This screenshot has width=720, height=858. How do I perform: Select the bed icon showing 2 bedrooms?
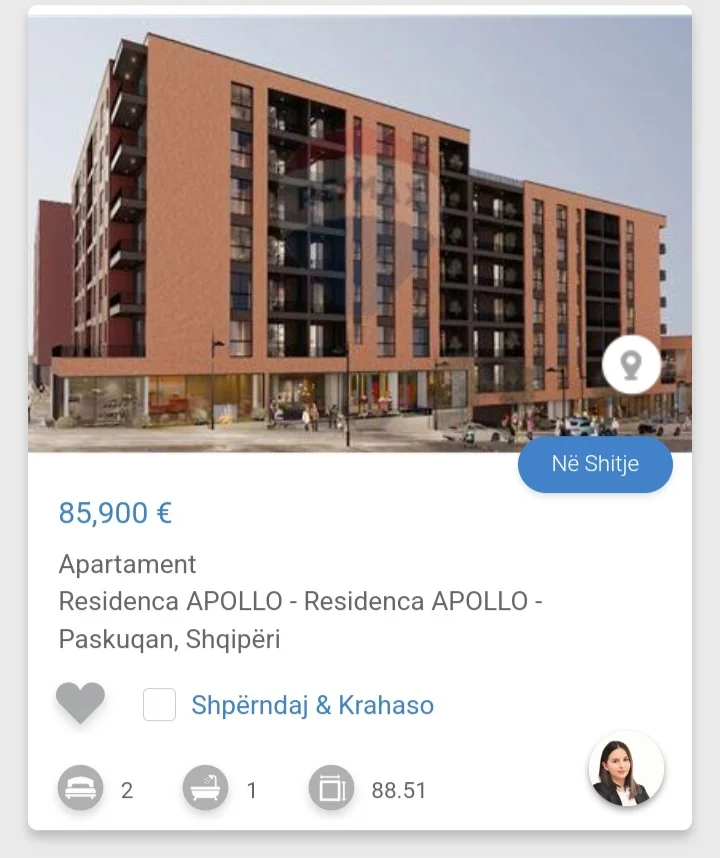80,789
